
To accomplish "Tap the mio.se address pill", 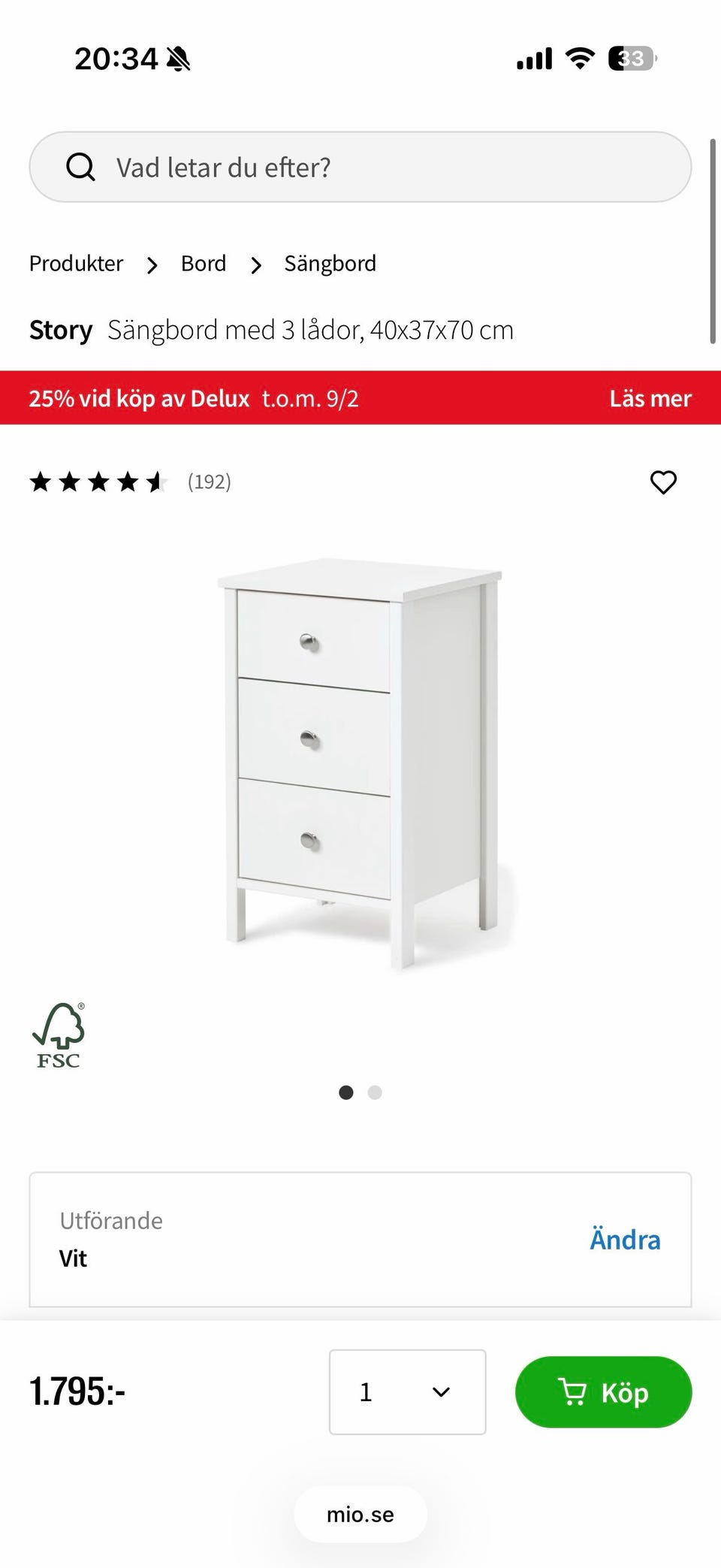I will [x=360, y=1515].
